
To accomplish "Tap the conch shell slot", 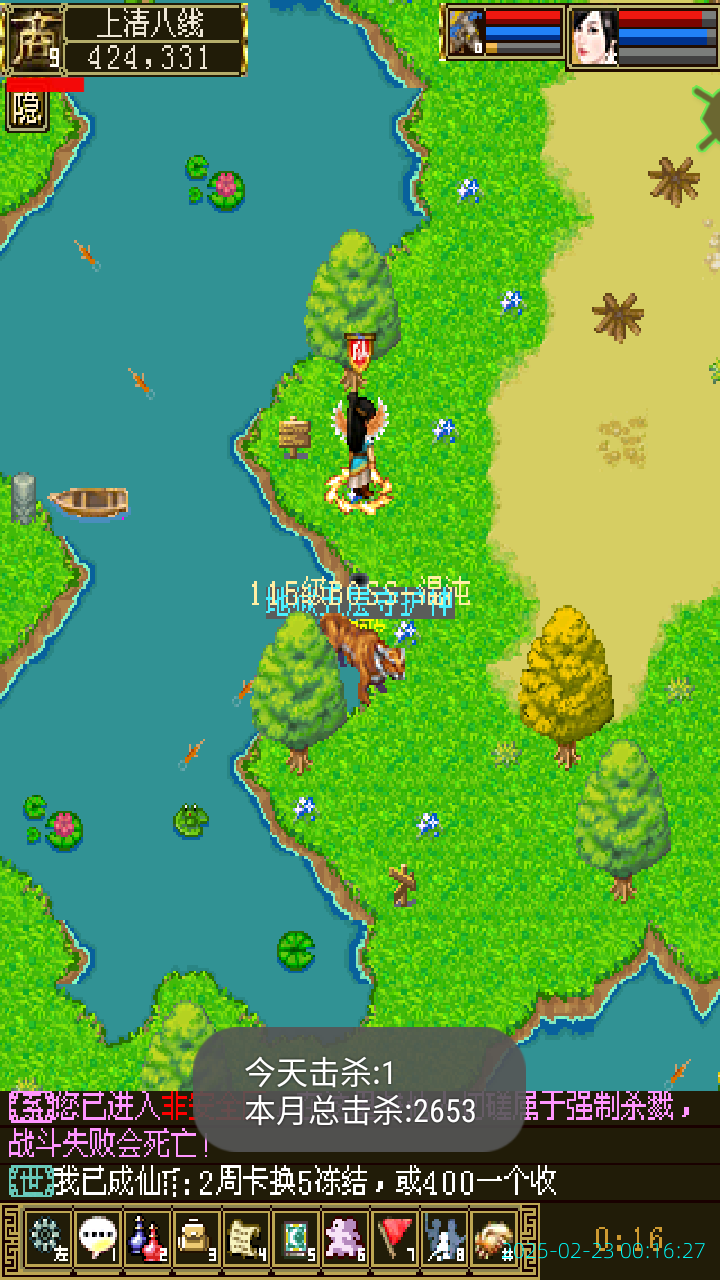I will click(x=494, y=1238).
